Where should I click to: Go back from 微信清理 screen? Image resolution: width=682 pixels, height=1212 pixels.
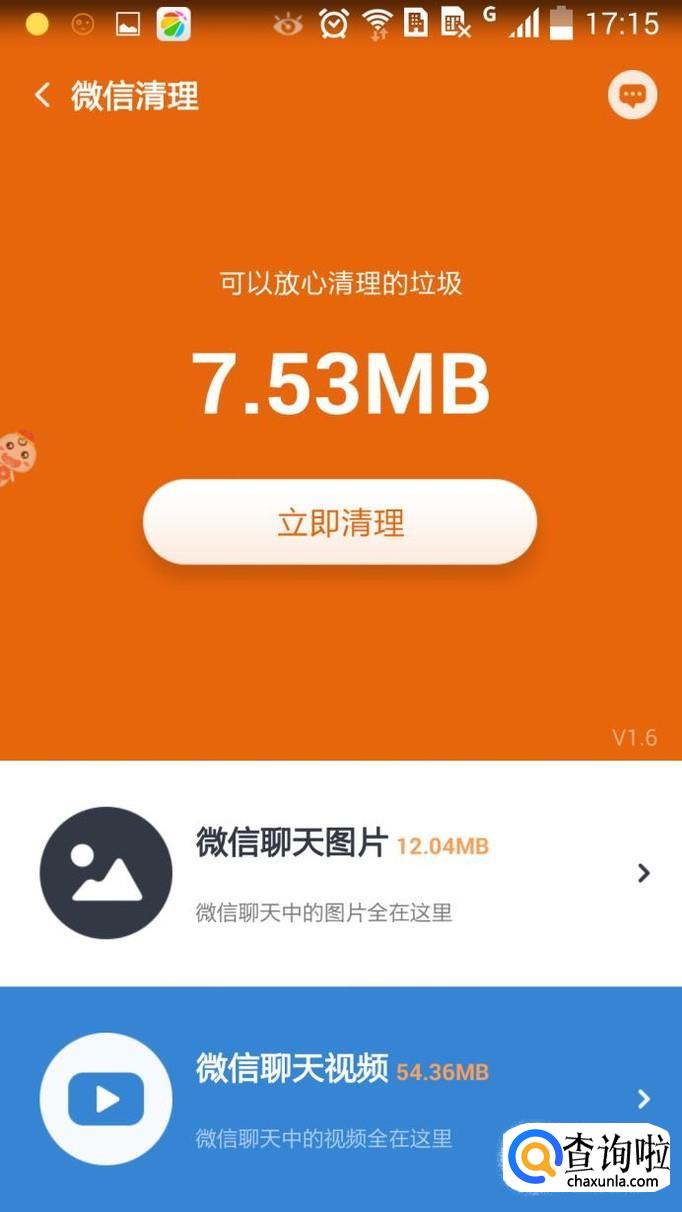tap(42, 96)
